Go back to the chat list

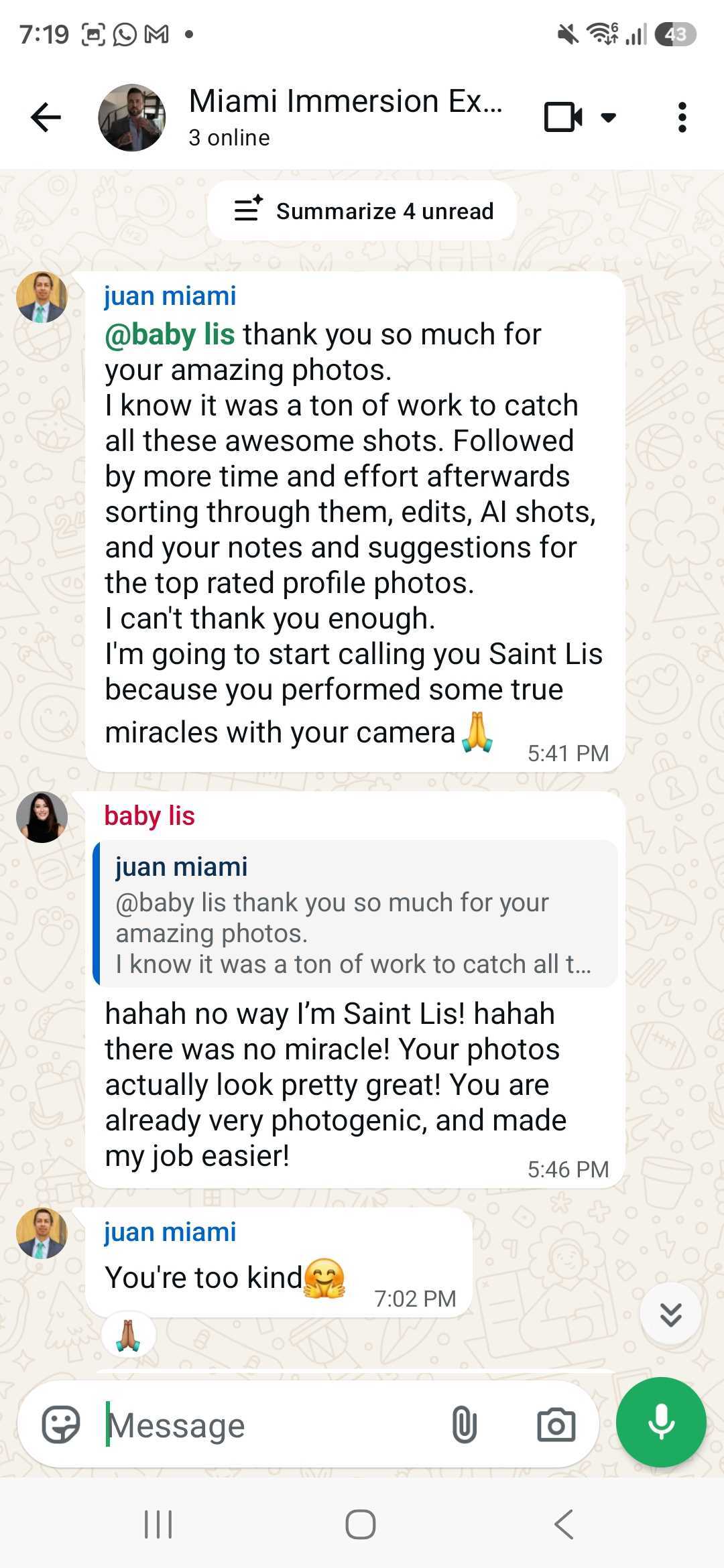point(46,118)
